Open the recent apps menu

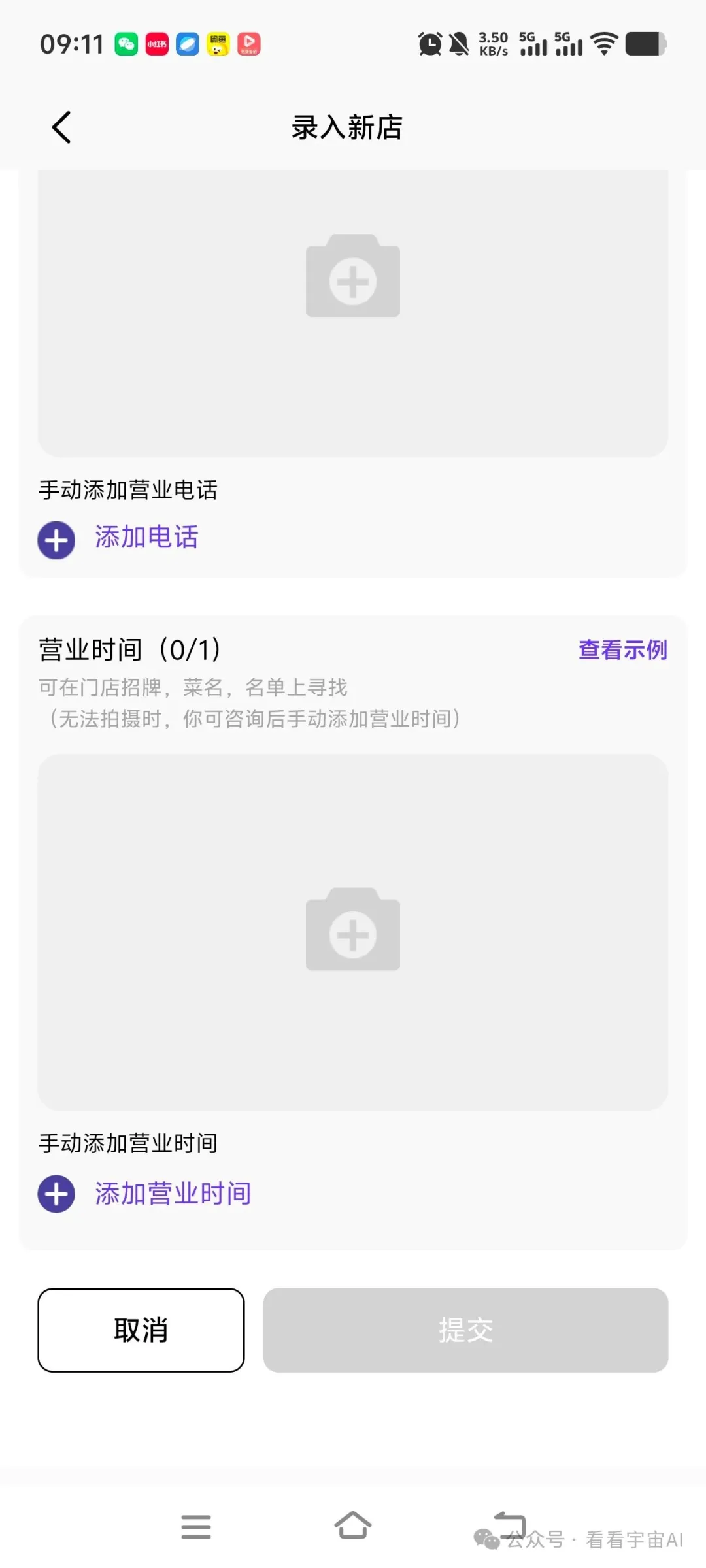coord(196,1527)
